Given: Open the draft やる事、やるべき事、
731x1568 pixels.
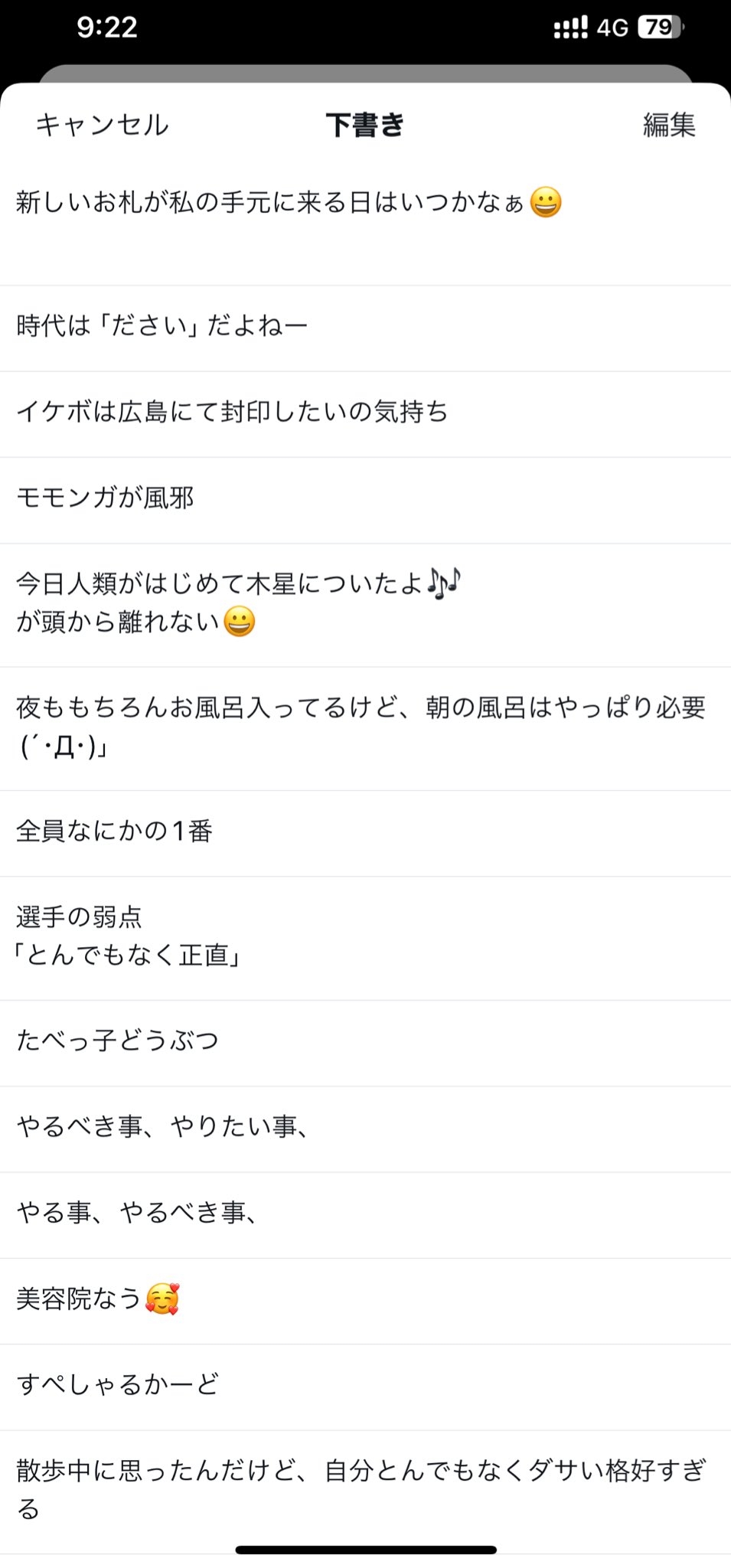Looking at the screenshot, I should tap(365, 1215).
